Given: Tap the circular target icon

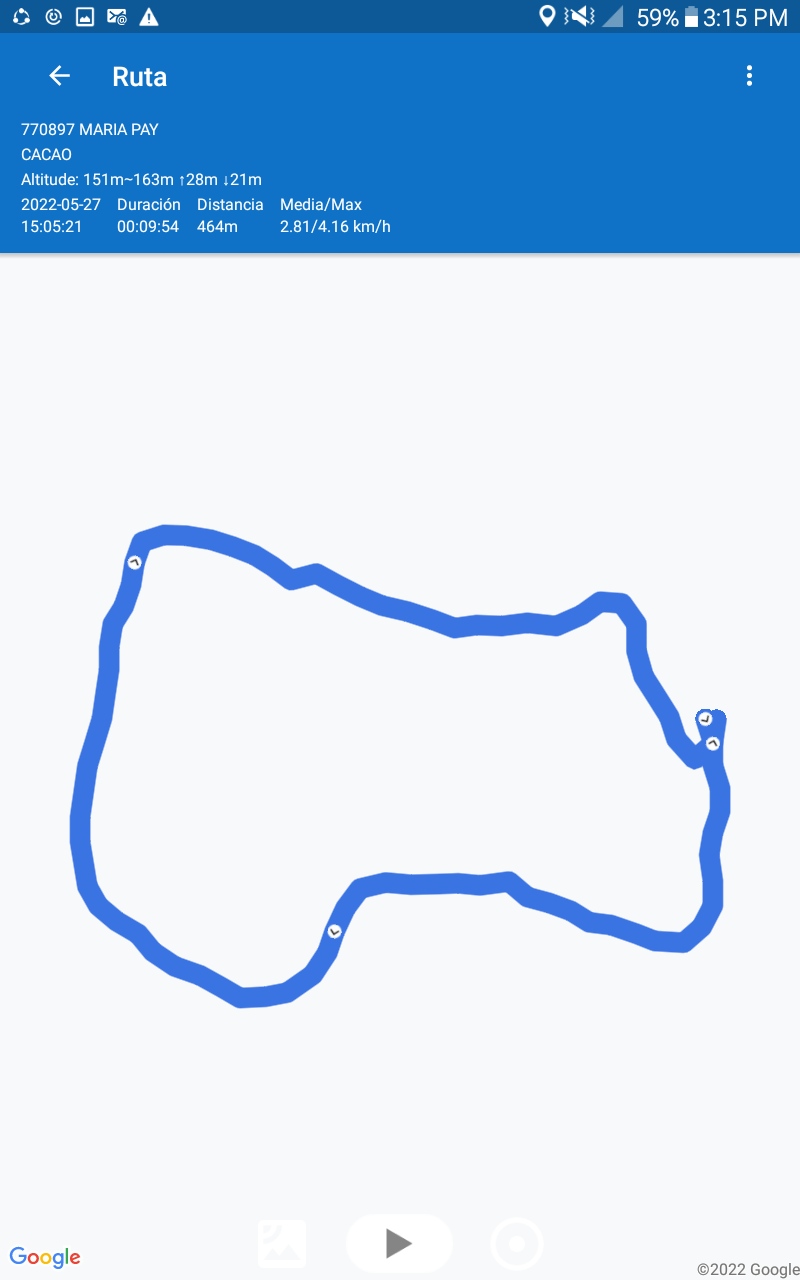Looking at the screenshot, I should [517, 1244].
